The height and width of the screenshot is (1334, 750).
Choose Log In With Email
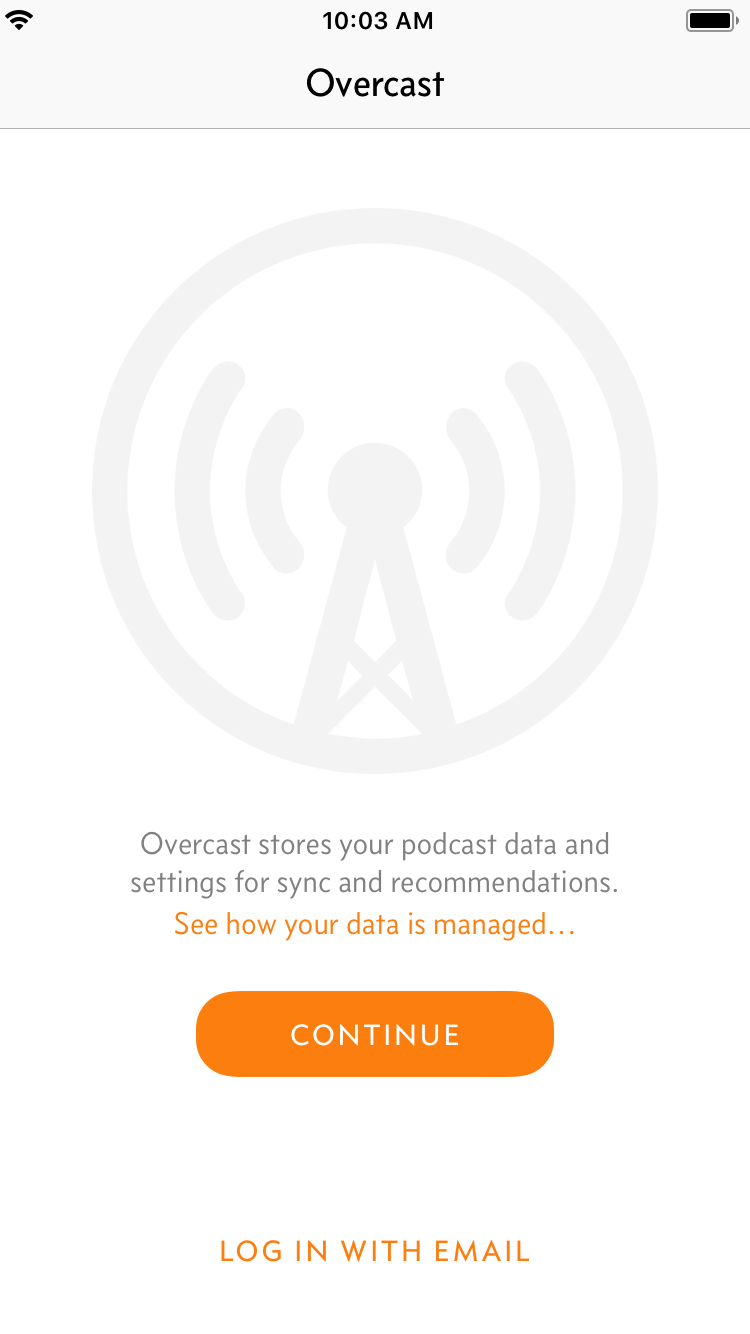[375, 1251]
